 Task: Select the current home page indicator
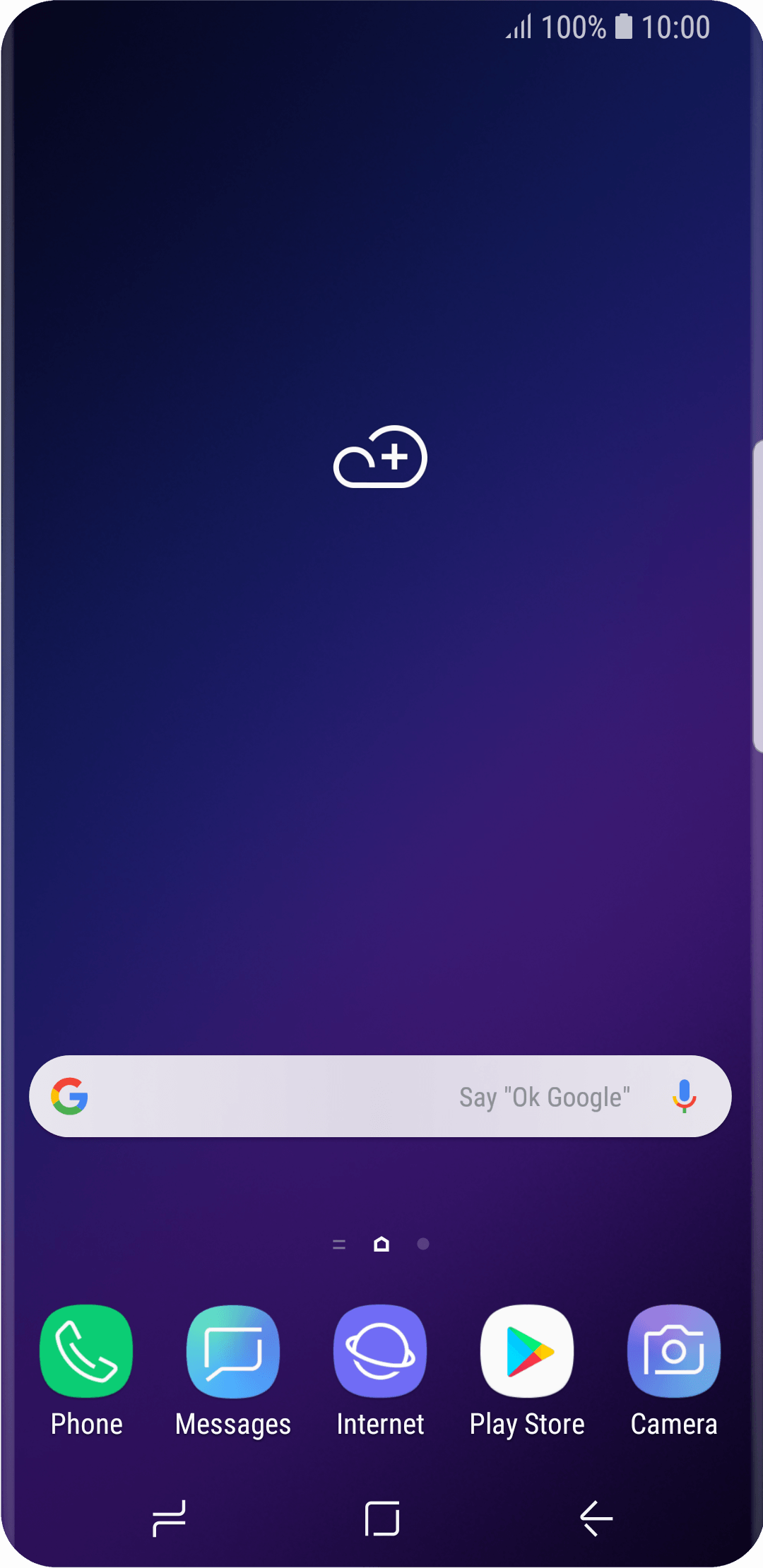tap(380, 1245)
